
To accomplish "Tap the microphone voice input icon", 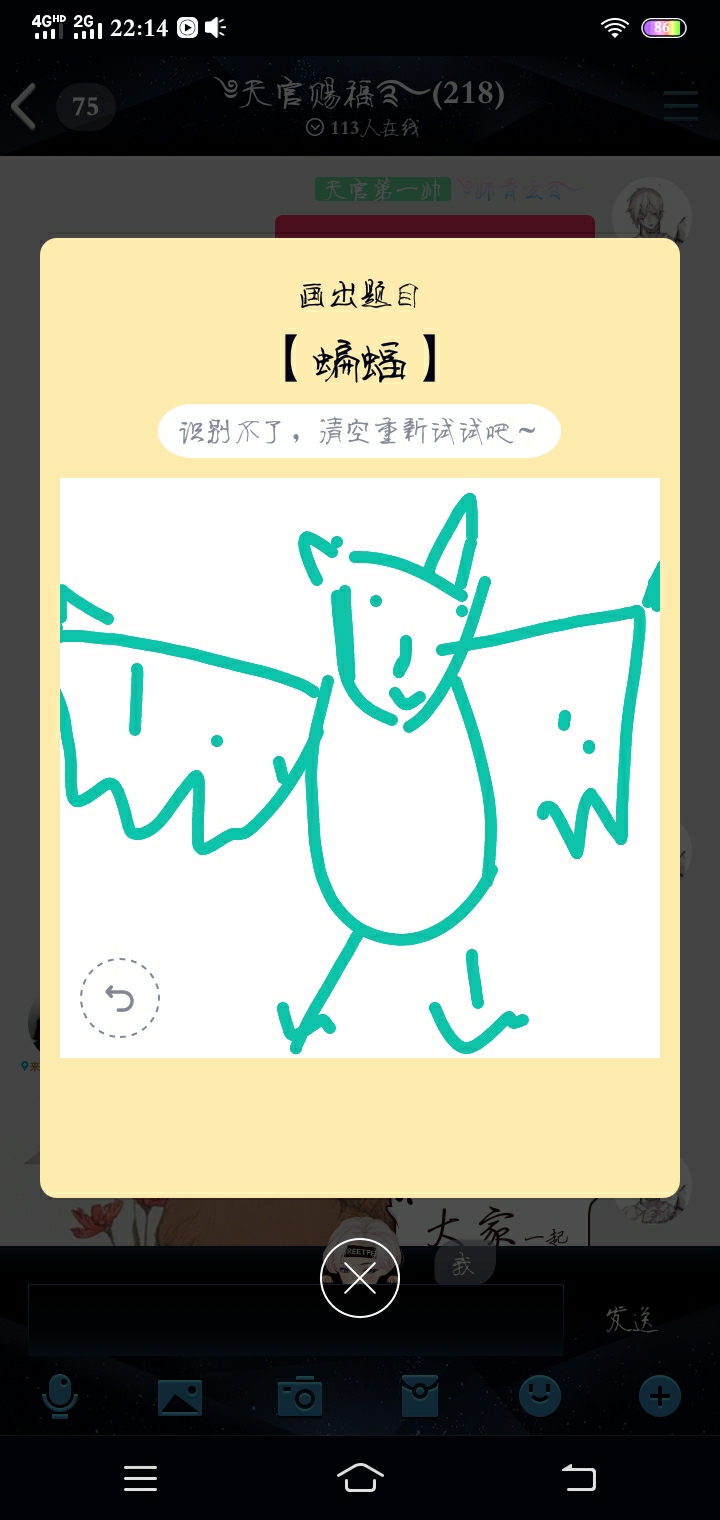I will coord(59,1396).
